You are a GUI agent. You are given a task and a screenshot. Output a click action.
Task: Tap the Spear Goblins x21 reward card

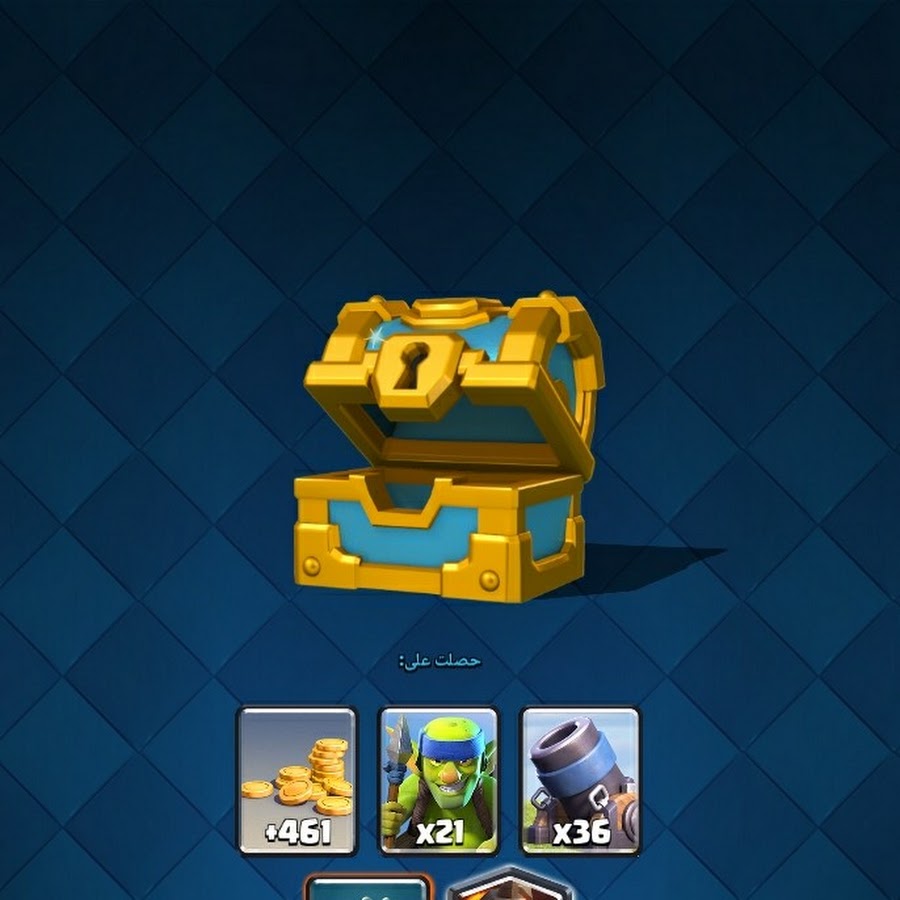click(x=438, y=781)
